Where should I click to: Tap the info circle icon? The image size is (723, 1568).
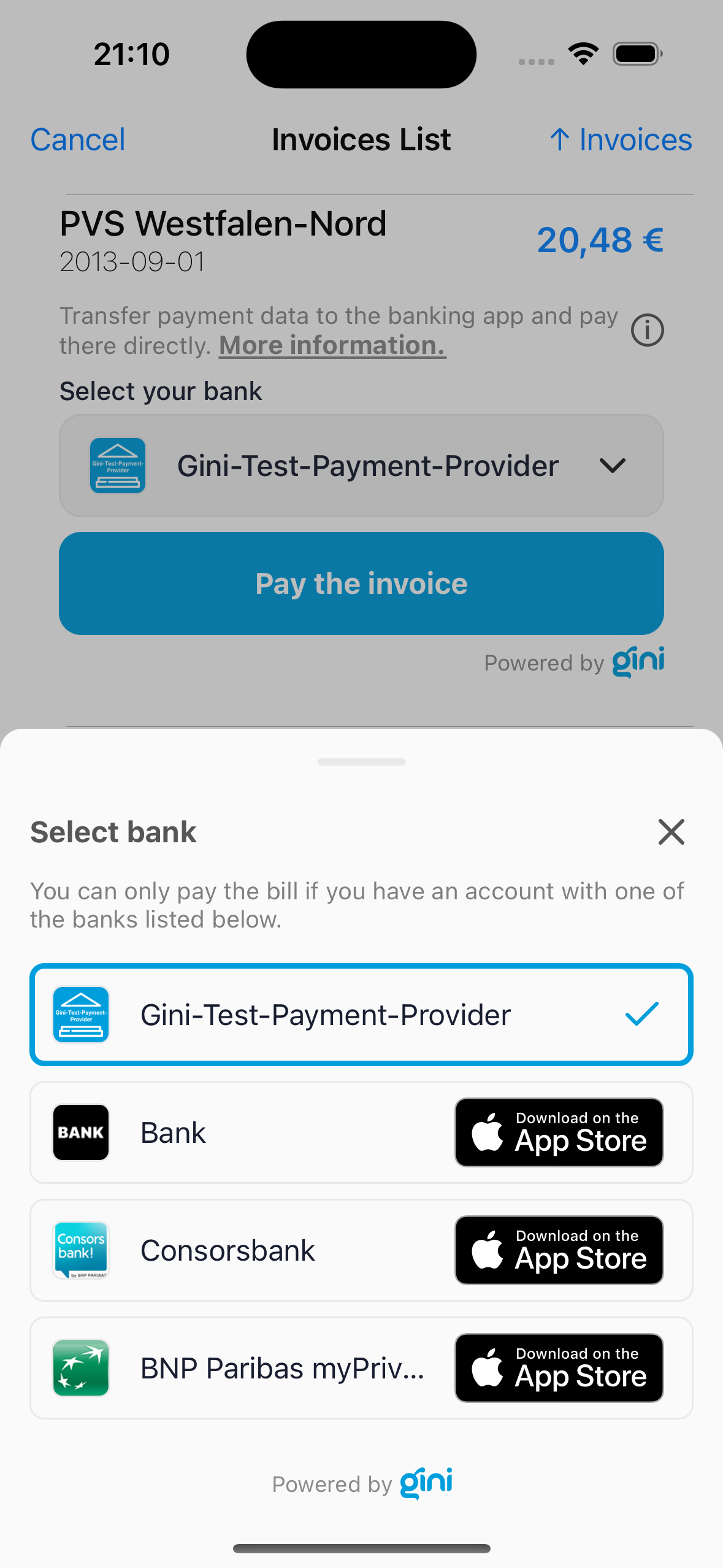pos(648,331)
